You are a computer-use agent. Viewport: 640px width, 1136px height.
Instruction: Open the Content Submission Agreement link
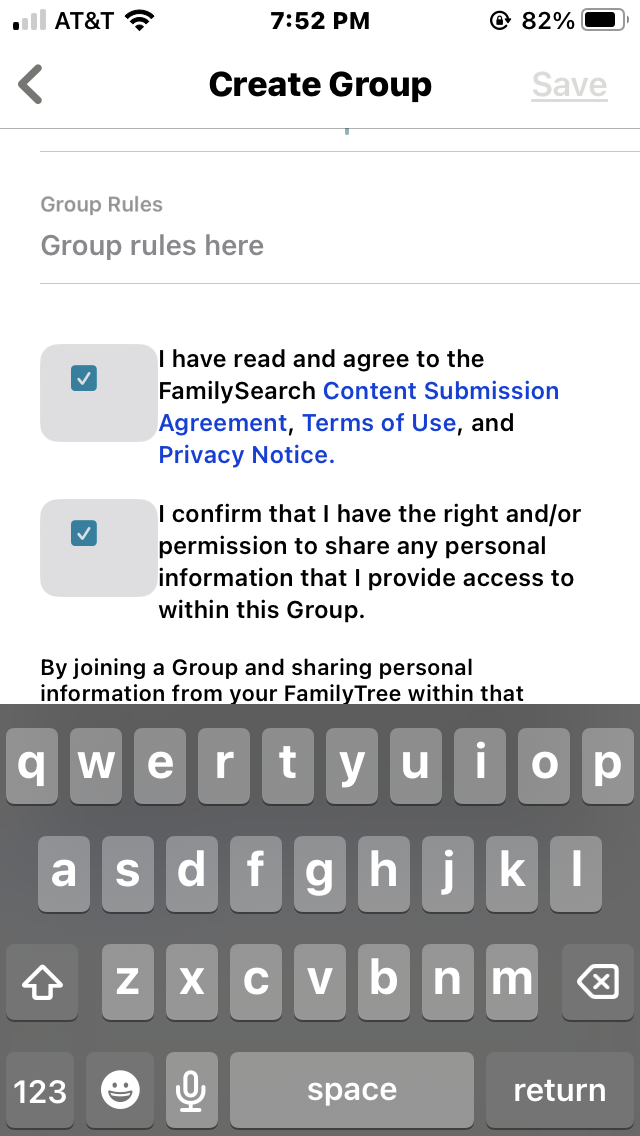click(x=359, y=406)
